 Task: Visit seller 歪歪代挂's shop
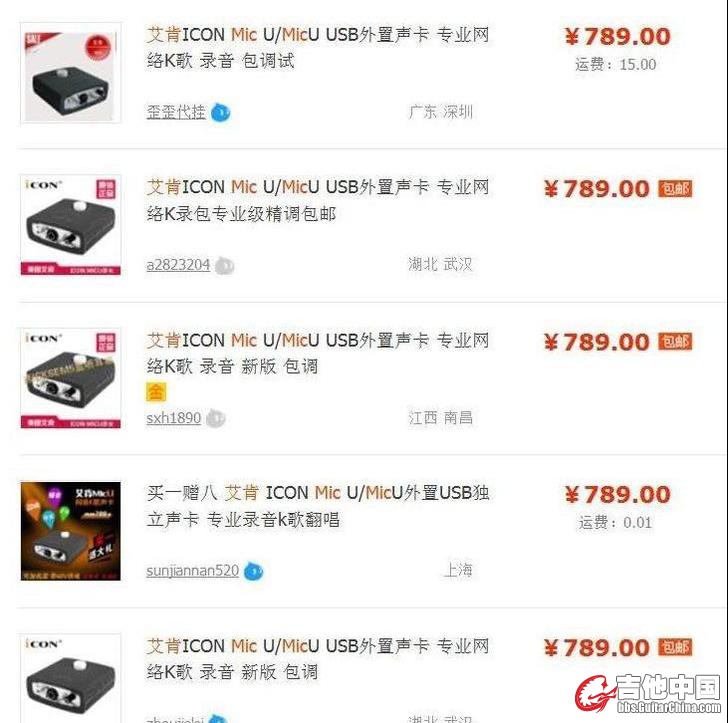coord(176,113)
